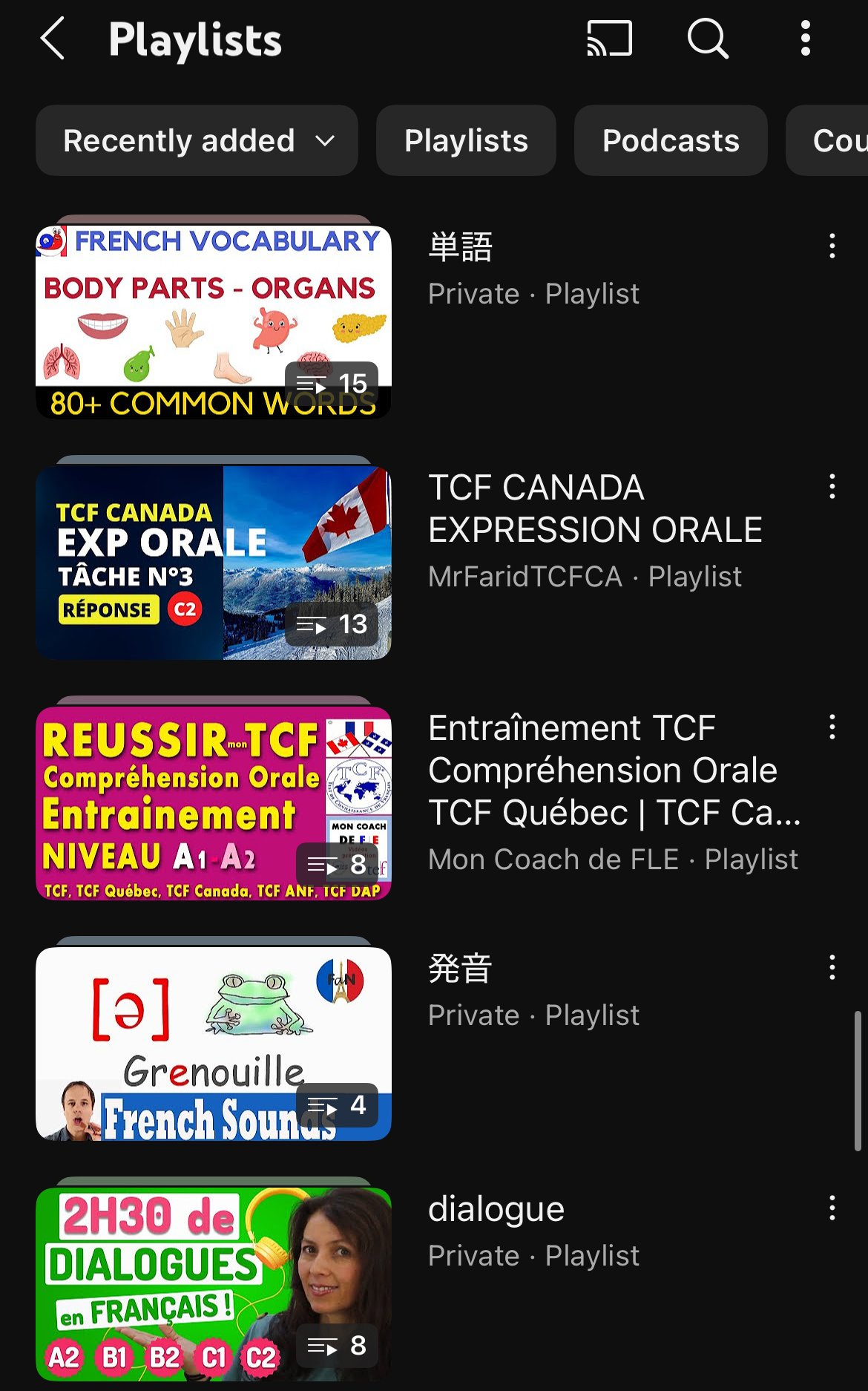This screenshot has width=868, height=1391.
Task: Open the 単語 playlist
Action: coord(214,322)
